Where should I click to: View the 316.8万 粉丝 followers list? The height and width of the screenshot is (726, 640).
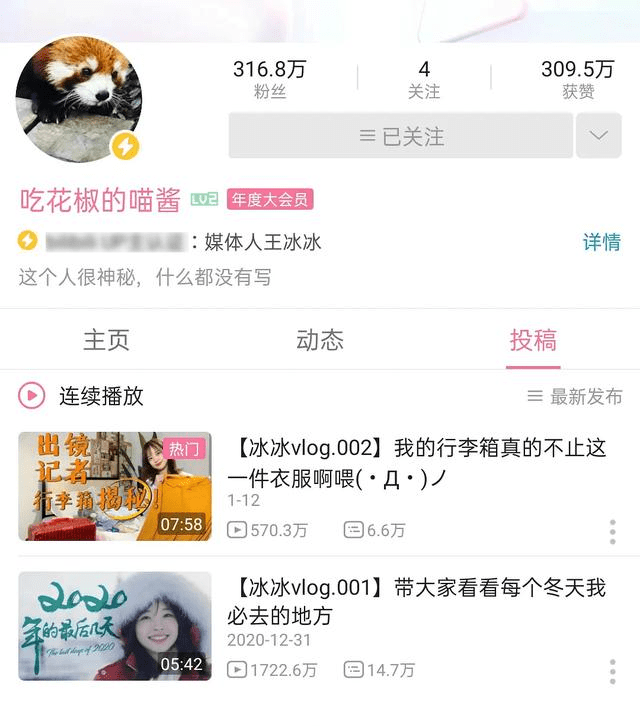coord(270,80)
